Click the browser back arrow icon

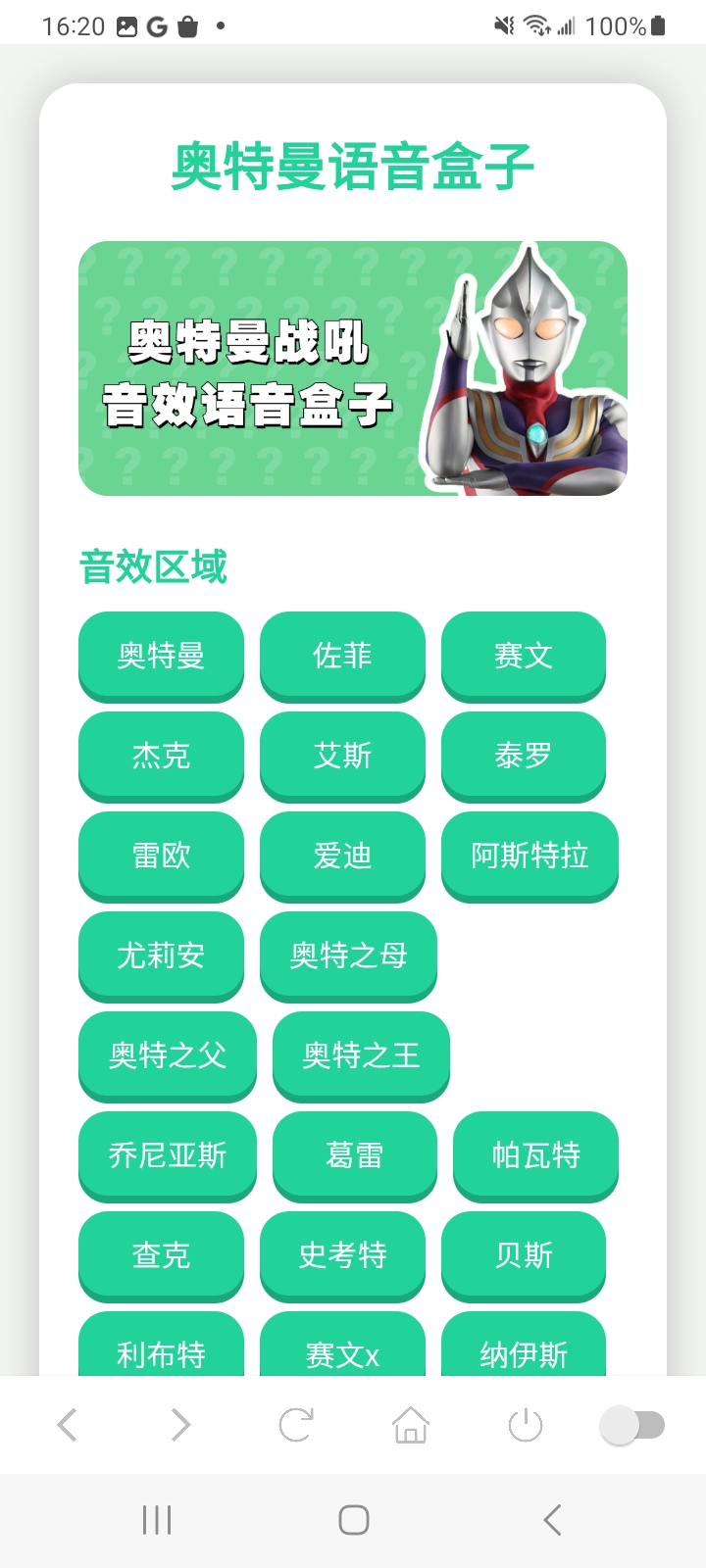point(66,1425)
